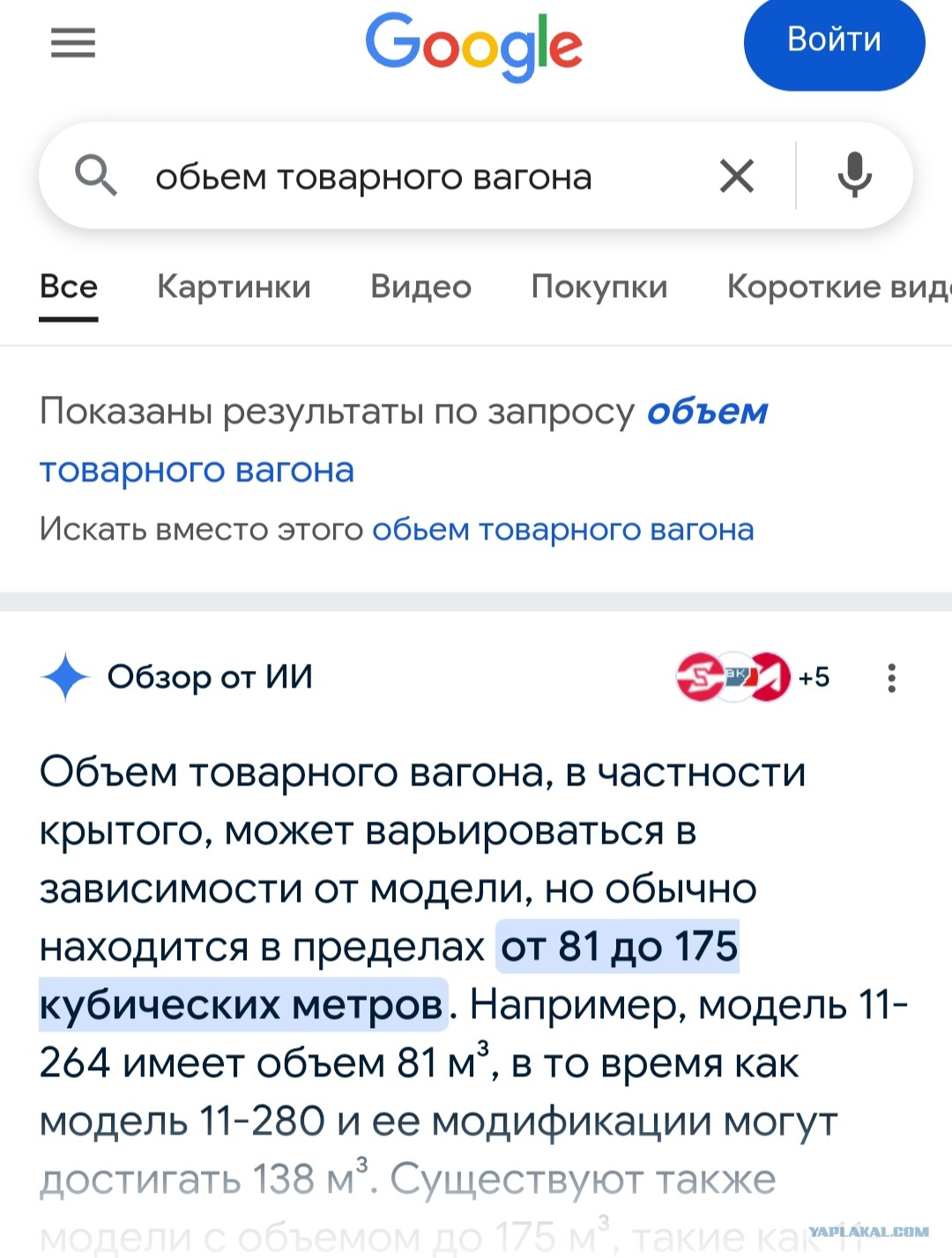Viewport: 952px width, 1258px height.
Task: Switch to the Покупки tab
Action: [599, 287]
